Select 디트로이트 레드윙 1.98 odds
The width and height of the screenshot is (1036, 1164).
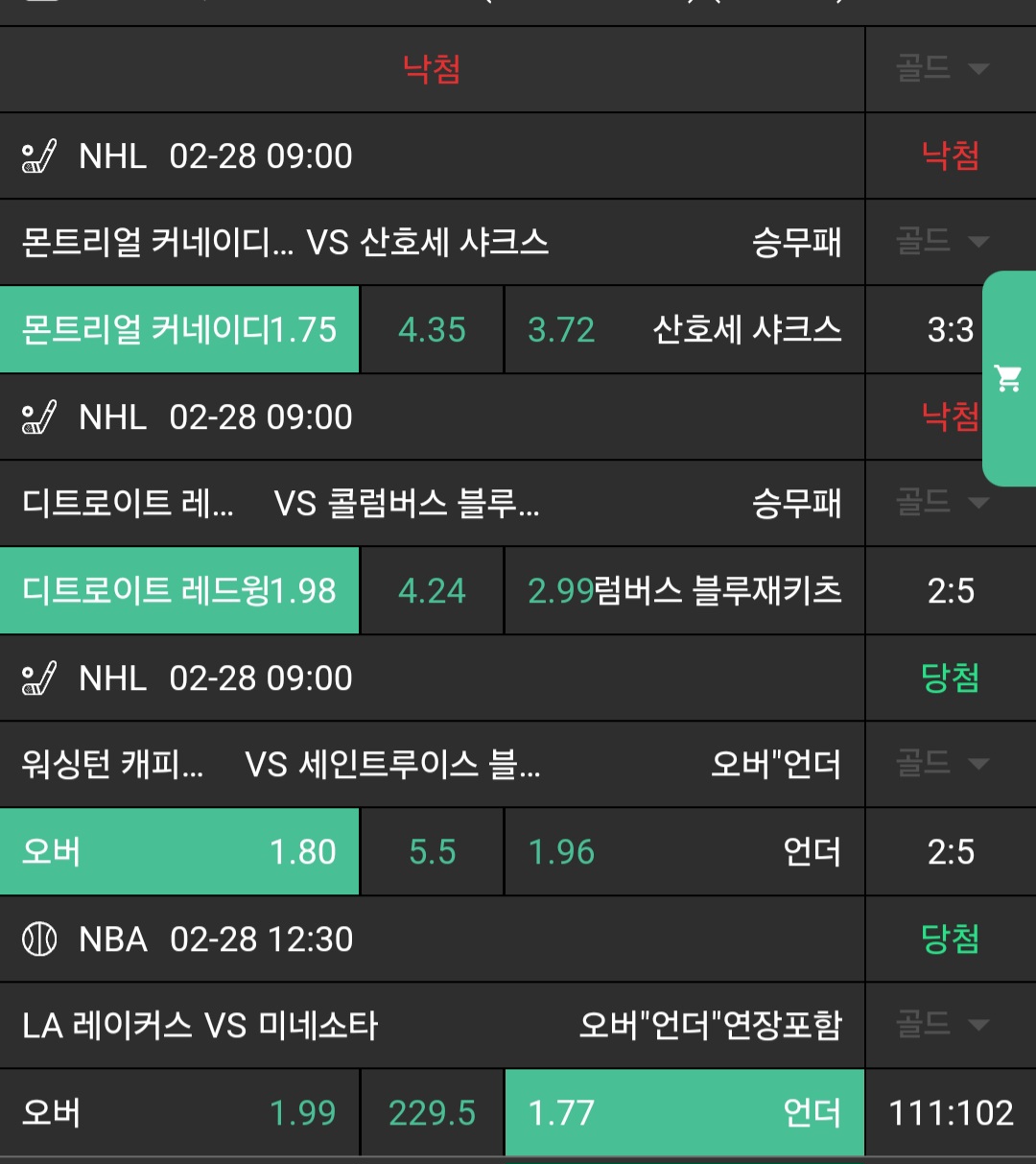[x=179, y=591]
